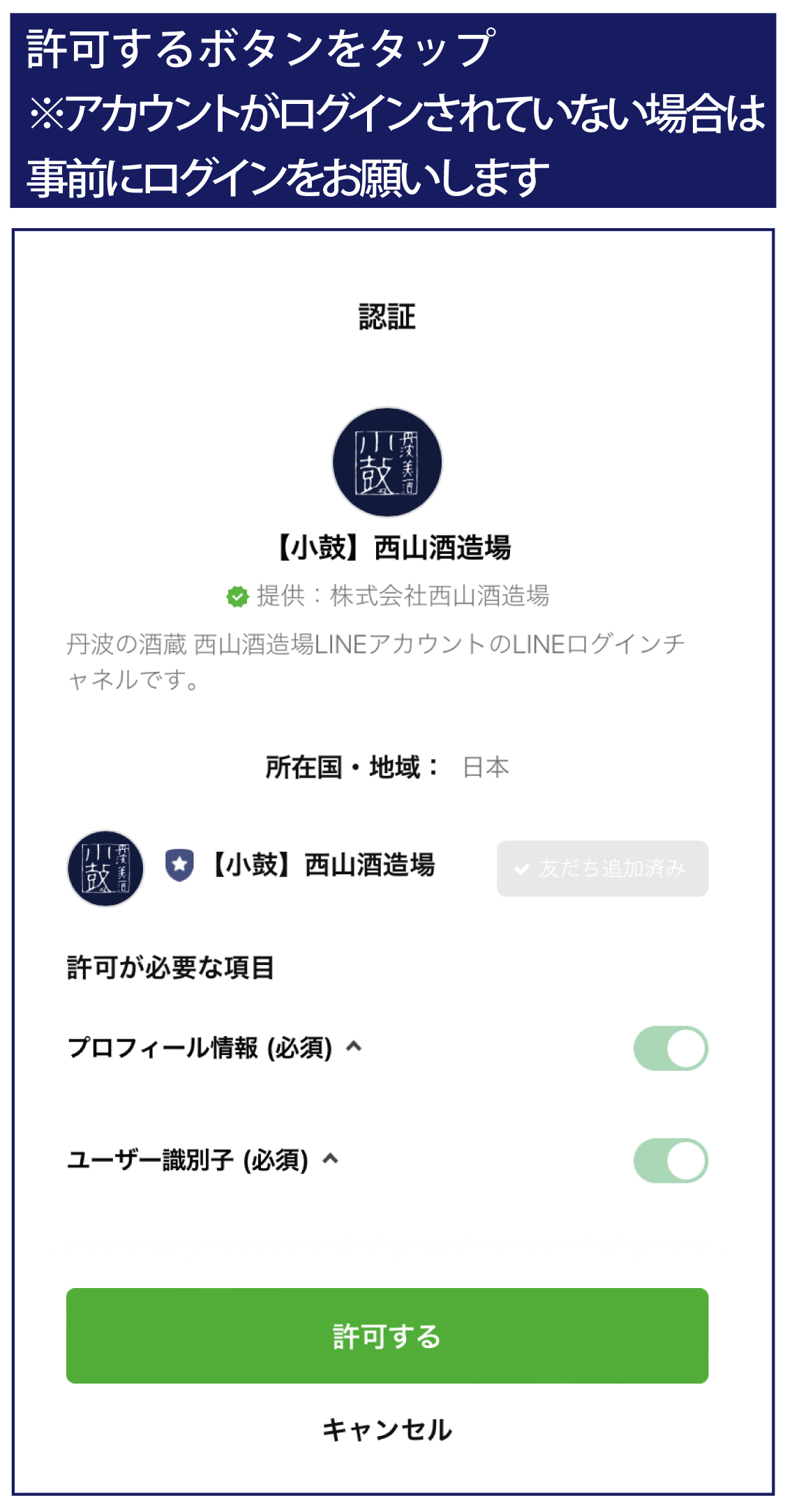This screenshot has width=785, height=1512.
Task: Collapse the プロフィール情報 details chevron
Action: point(355,1045)
